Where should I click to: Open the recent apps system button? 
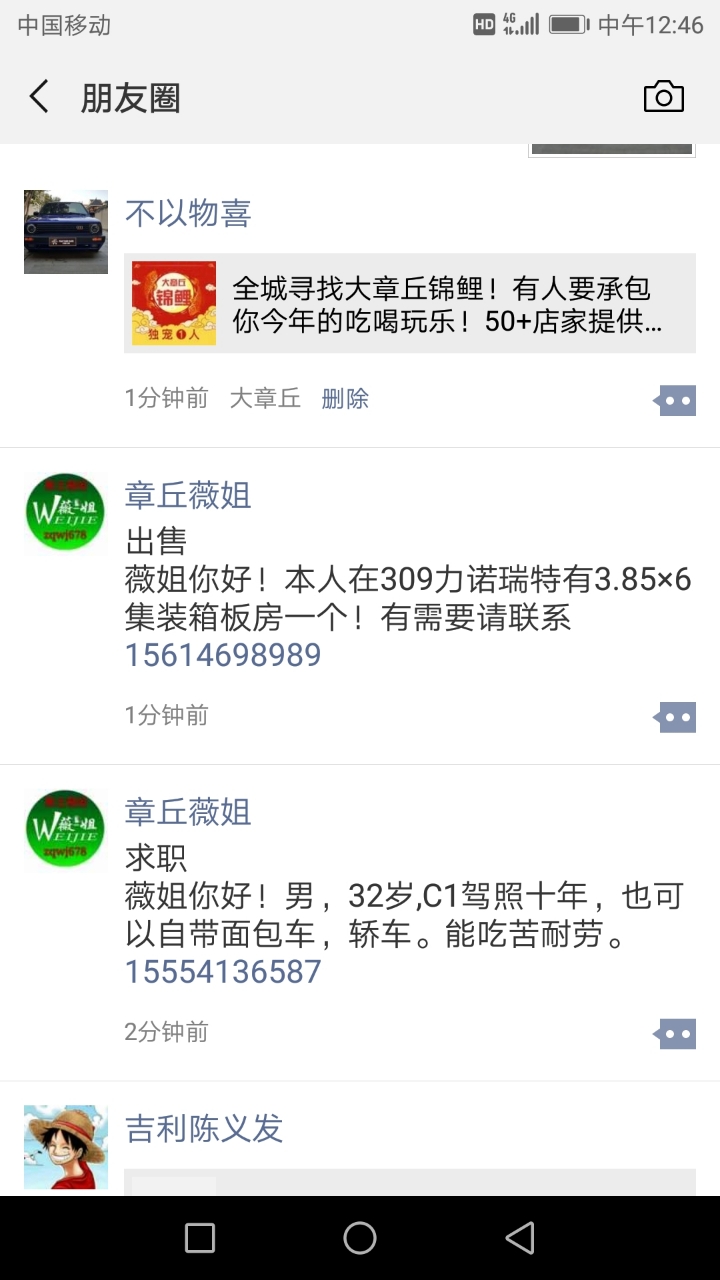click(x=200, y=1238)
